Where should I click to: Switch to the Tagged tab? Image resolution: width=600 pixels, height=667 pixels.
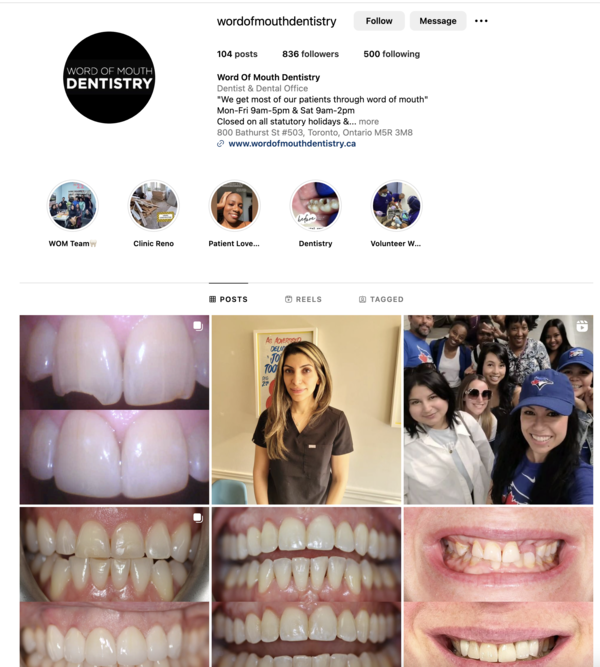pyautogui.click(x=381, y=299)
